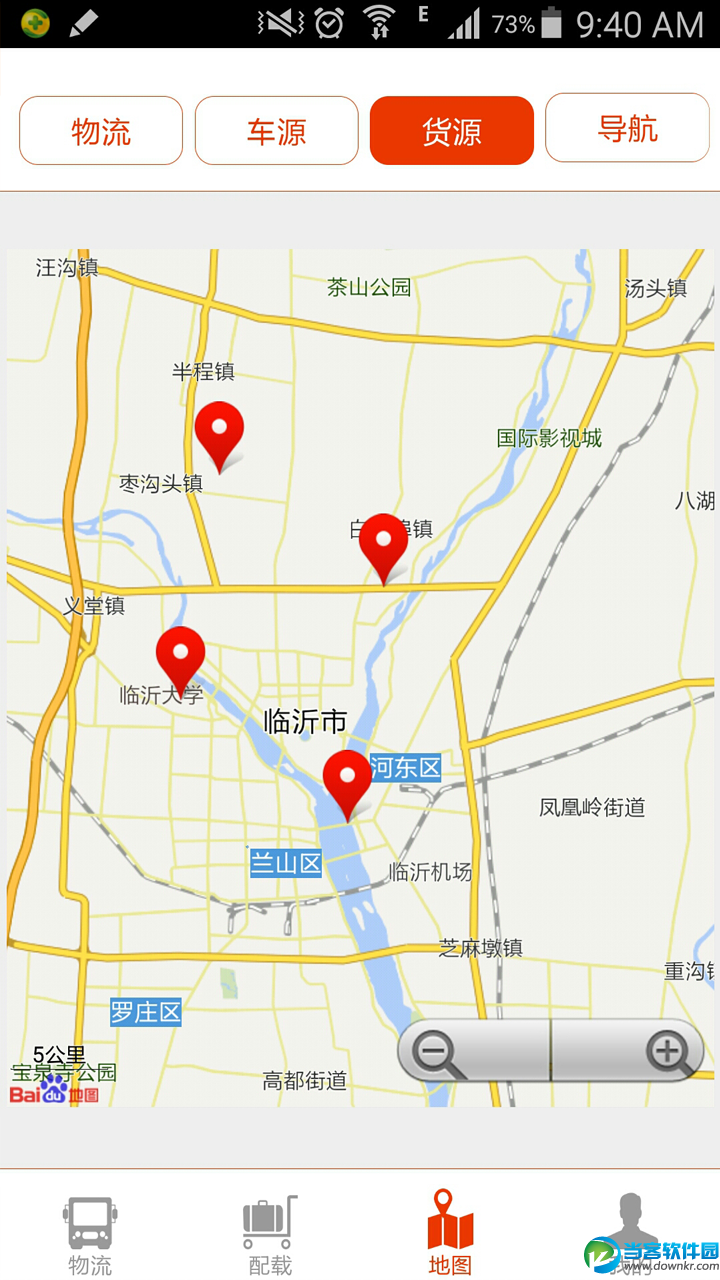This screenshot has height=1280, width=720.
Task: Zoom in the map with the plus magnifier
Action: coord(667,1052)
